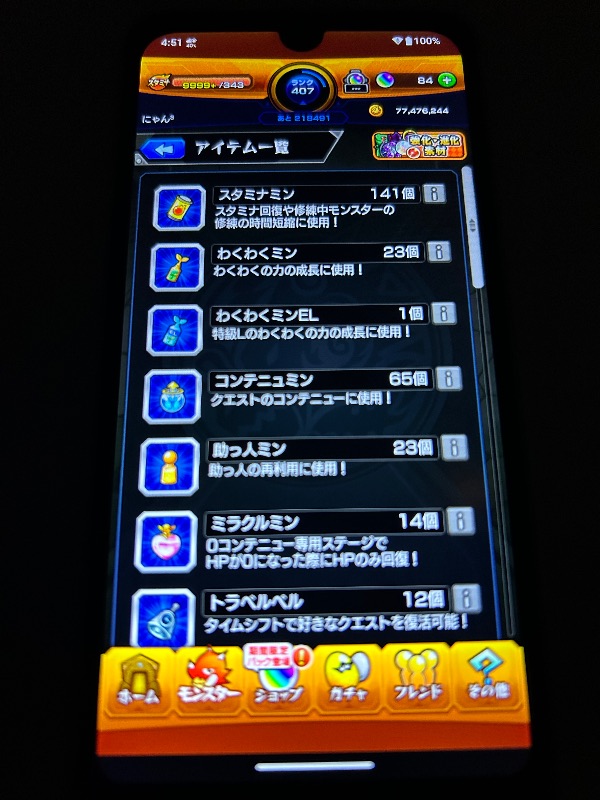Open the ガチャ tab
The height and width of the screenshot is (800, 600).
[x=350, y=681]
